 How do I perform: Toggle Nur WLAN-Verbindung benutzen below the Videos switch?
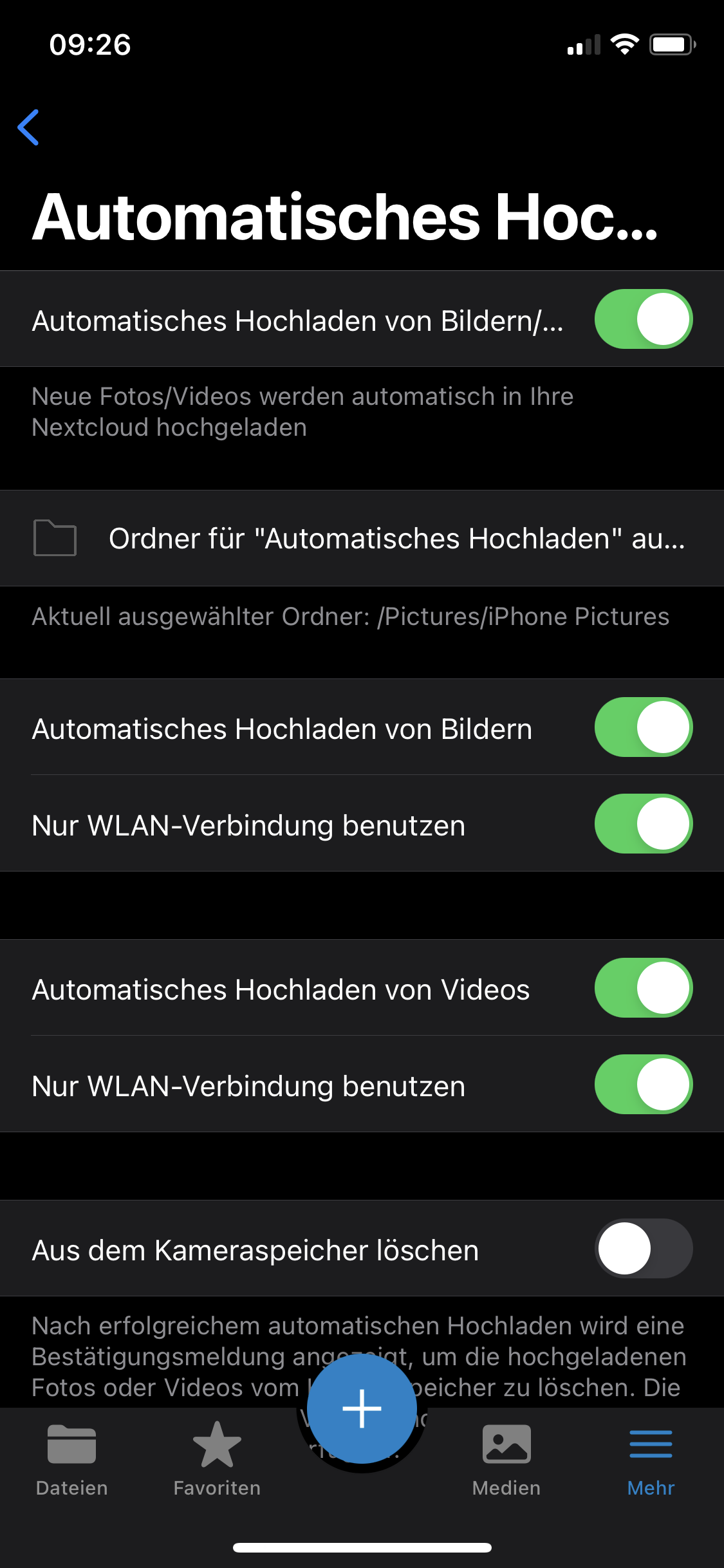click(x=643, y=1085)
